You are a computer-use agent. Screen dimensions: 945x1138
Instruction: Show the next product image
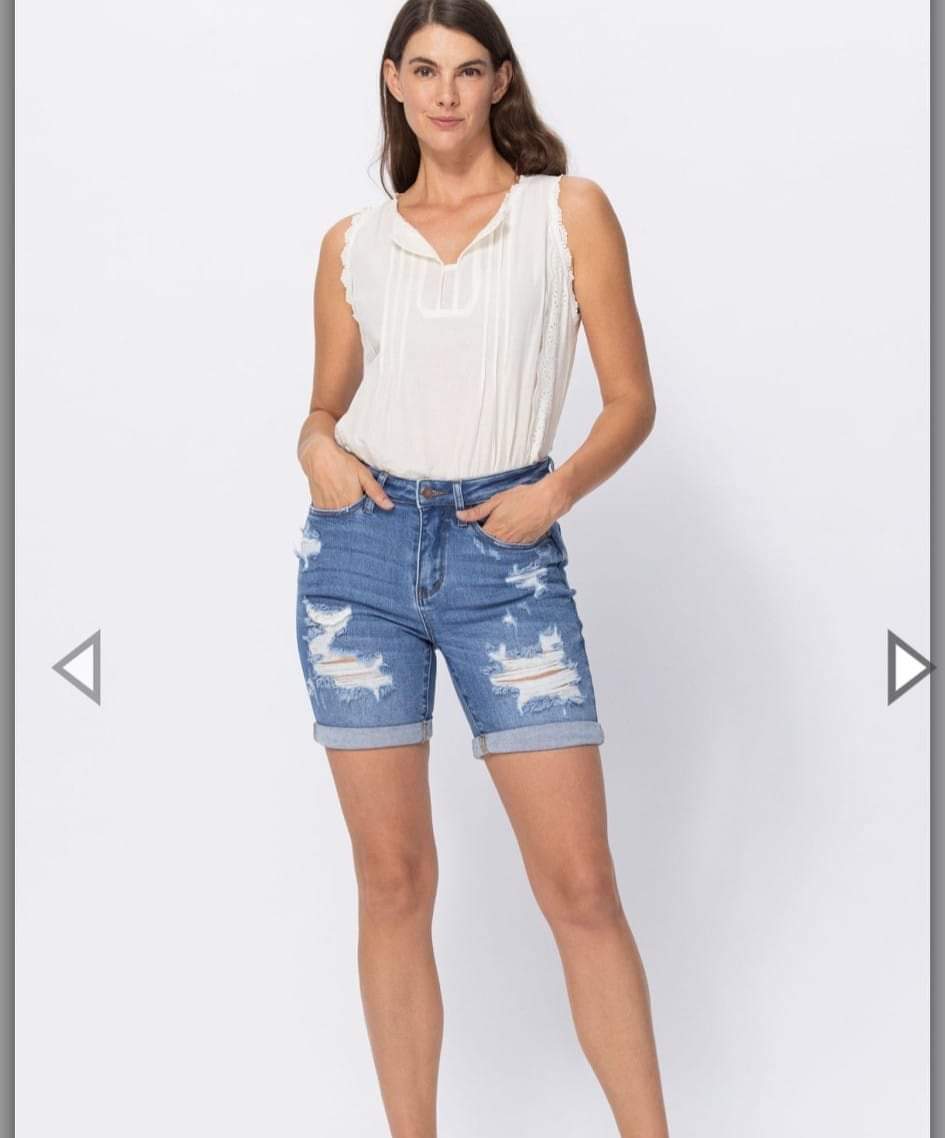(x=908, y=667)
